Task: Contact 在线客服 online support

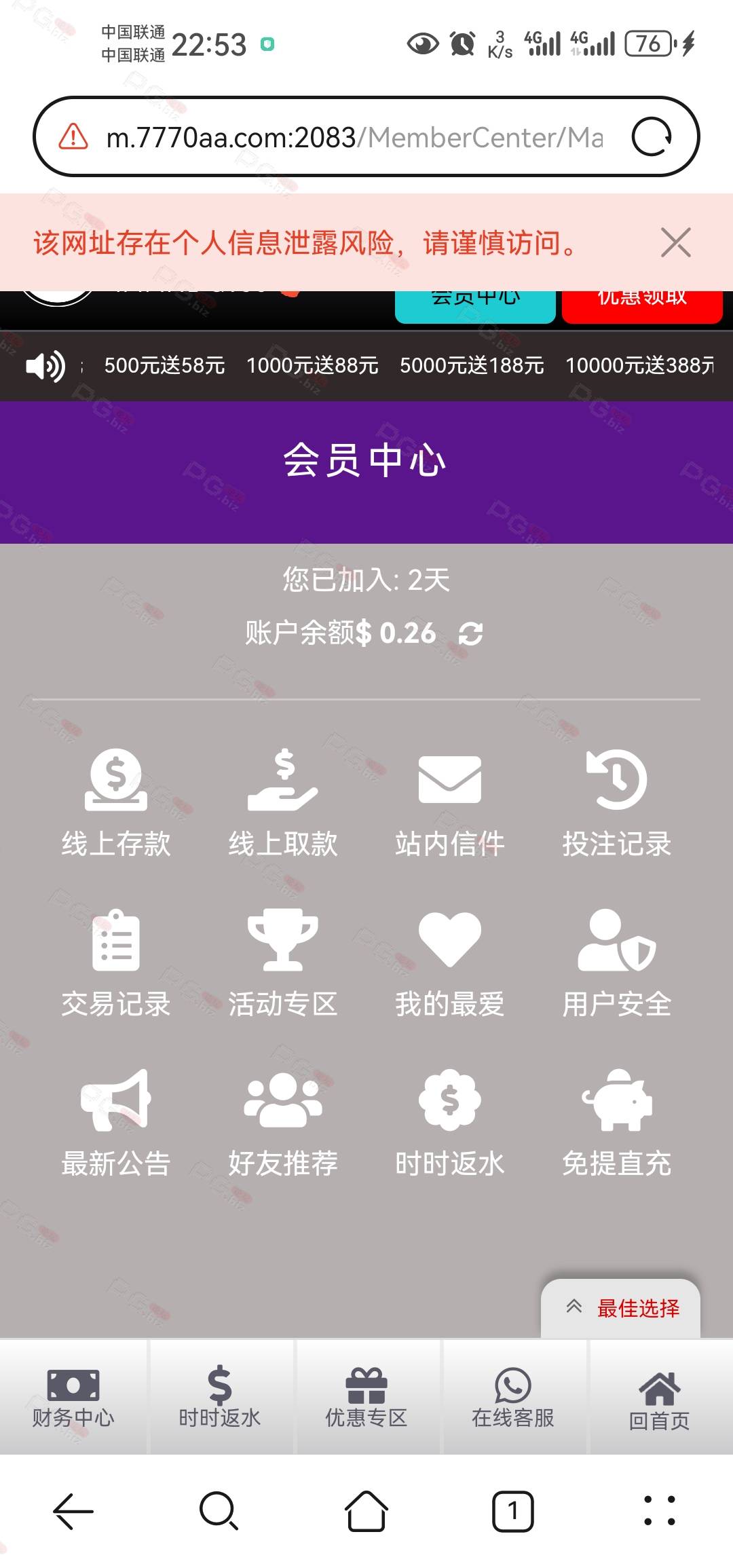Action: pos(513,1397)
